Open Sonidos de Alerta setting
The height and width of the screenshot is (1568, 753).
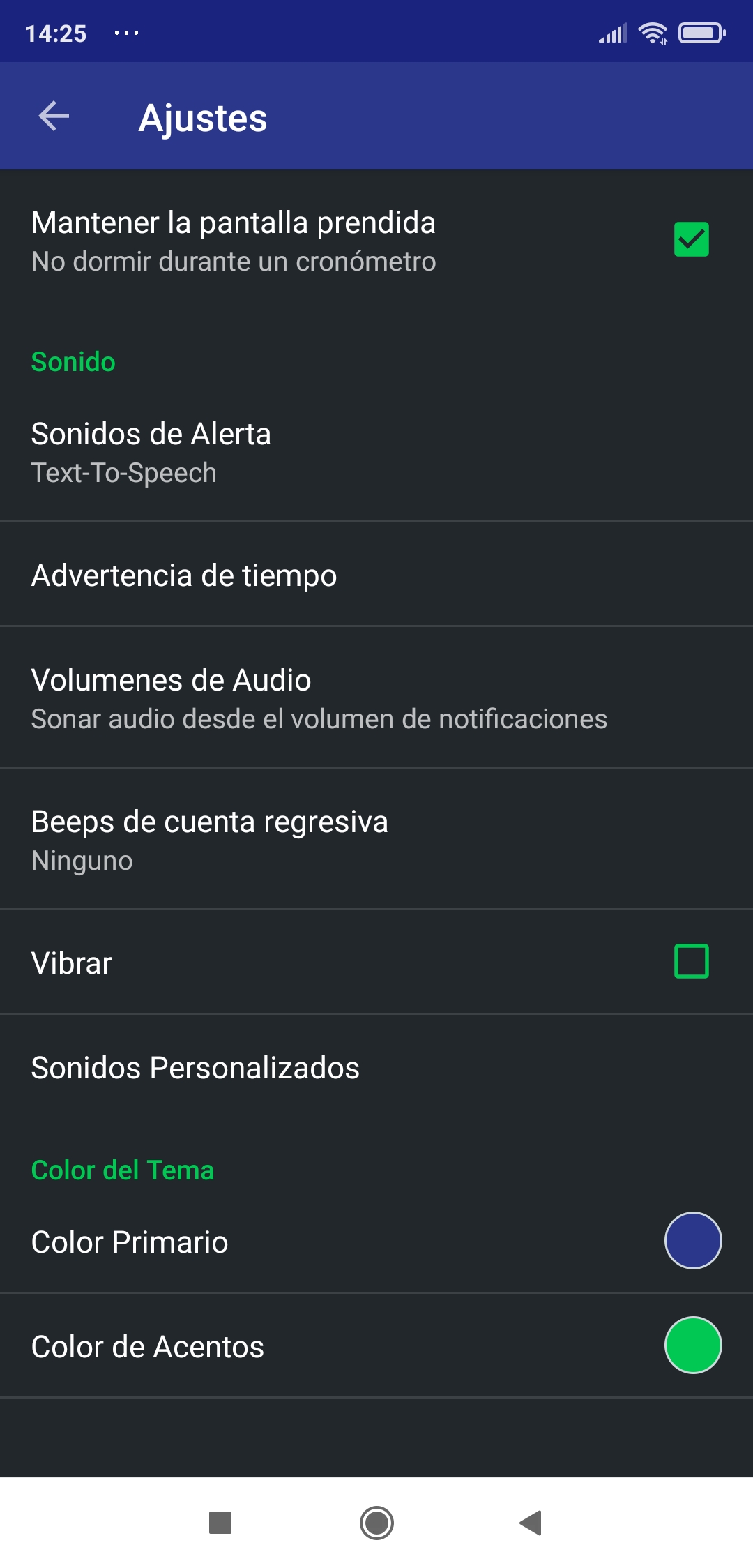click(x=376, y=452)
